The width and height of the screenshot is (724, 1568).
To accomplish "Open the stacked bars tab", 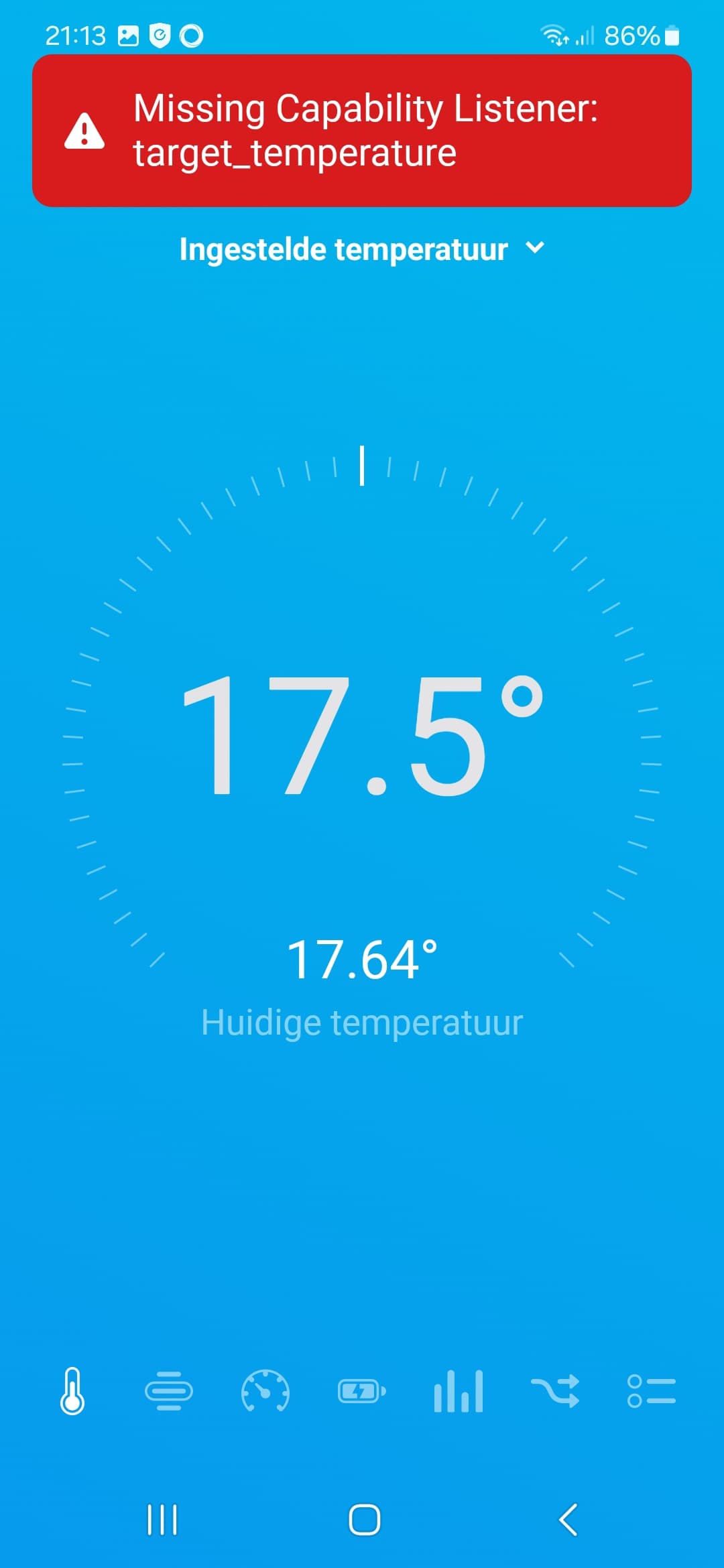I will [169, 1392].
